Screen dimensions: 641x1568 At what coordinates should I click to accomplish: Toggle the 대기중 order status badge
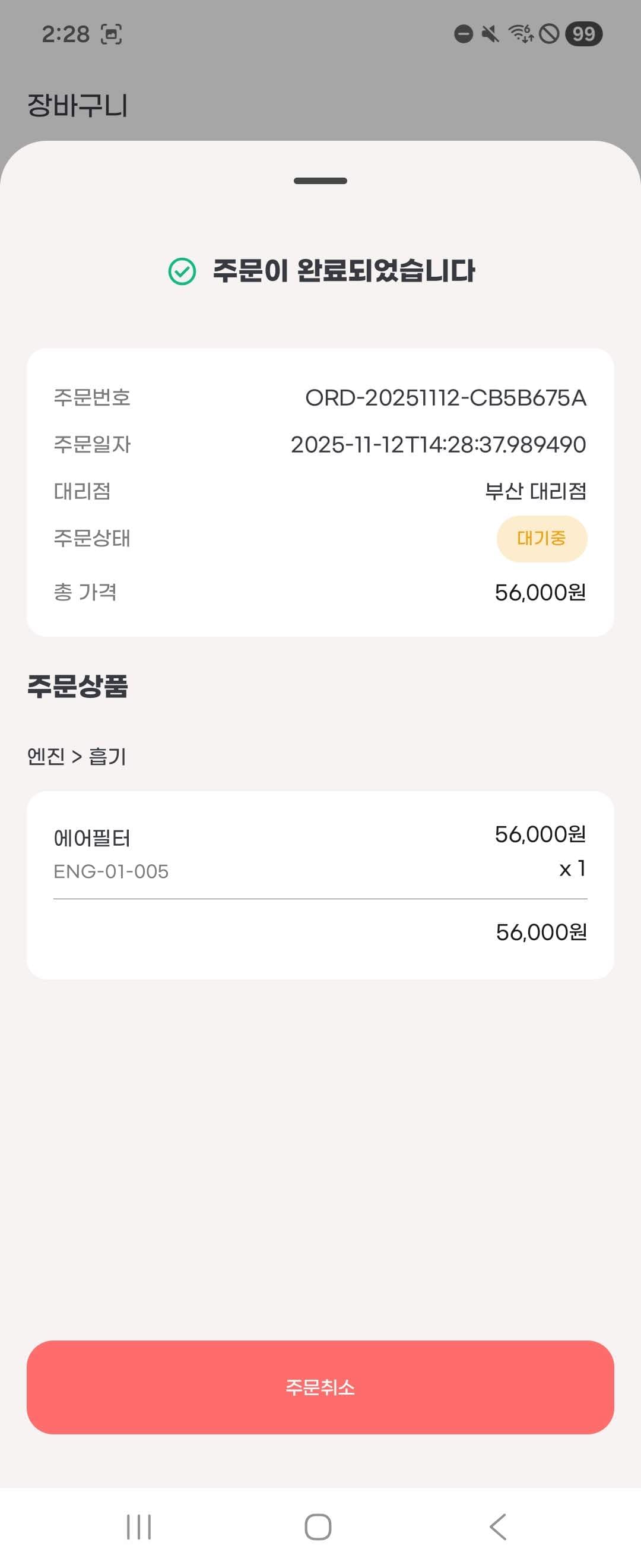(542, 537)
